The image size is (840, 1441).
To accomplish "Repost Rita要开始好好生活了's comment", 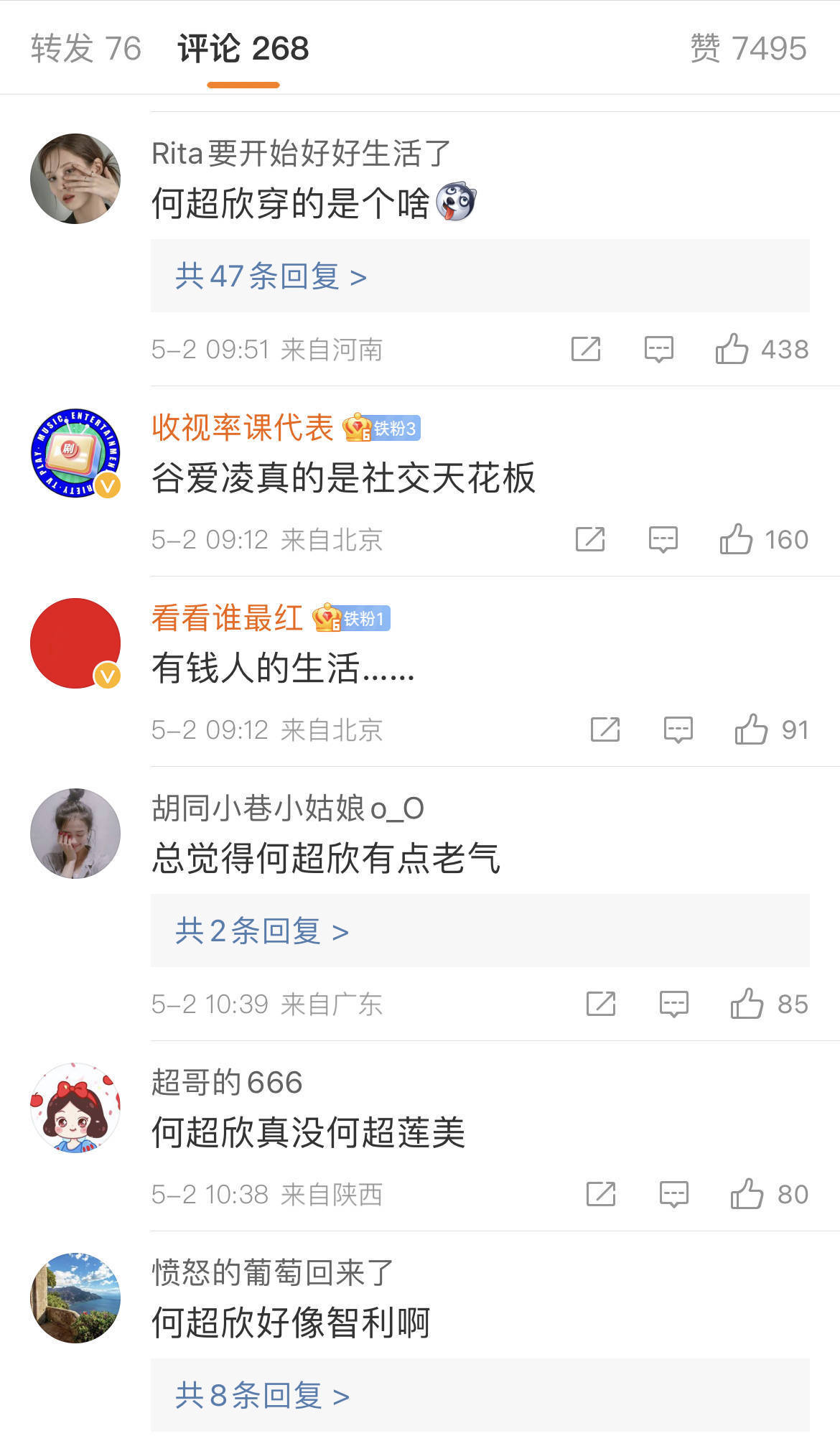I will [x=586, y=350].
